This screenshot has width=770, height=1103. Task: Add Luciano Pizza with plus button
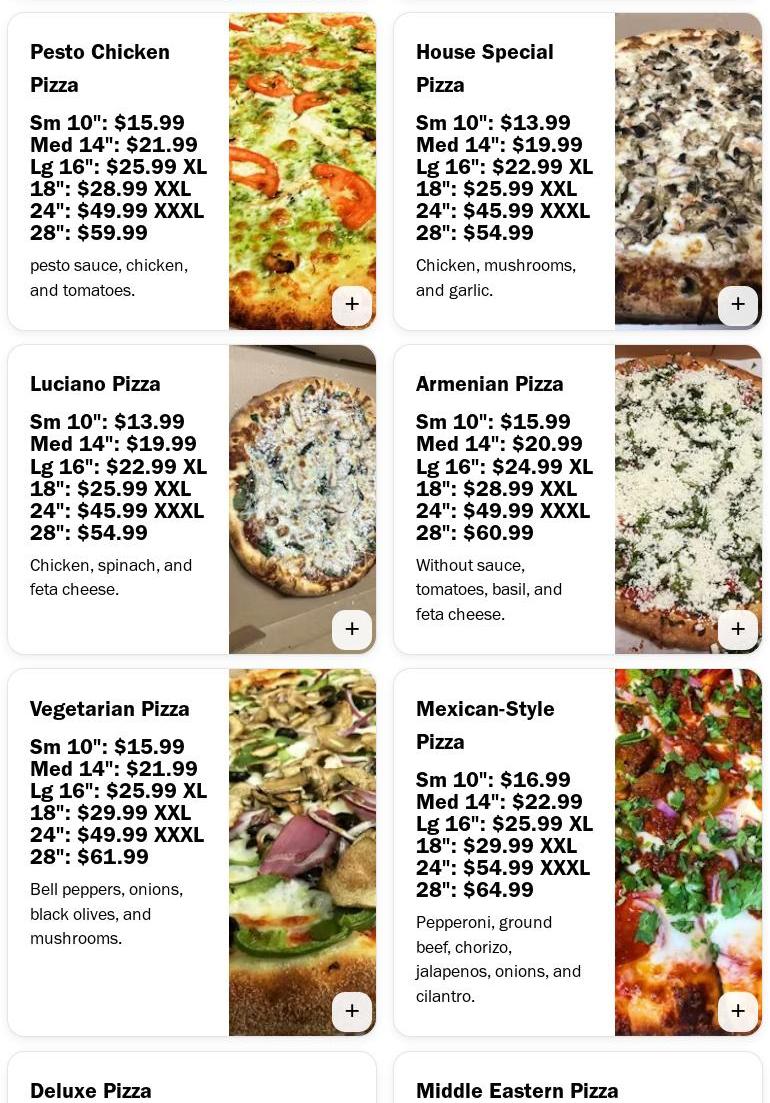[352, 629]
